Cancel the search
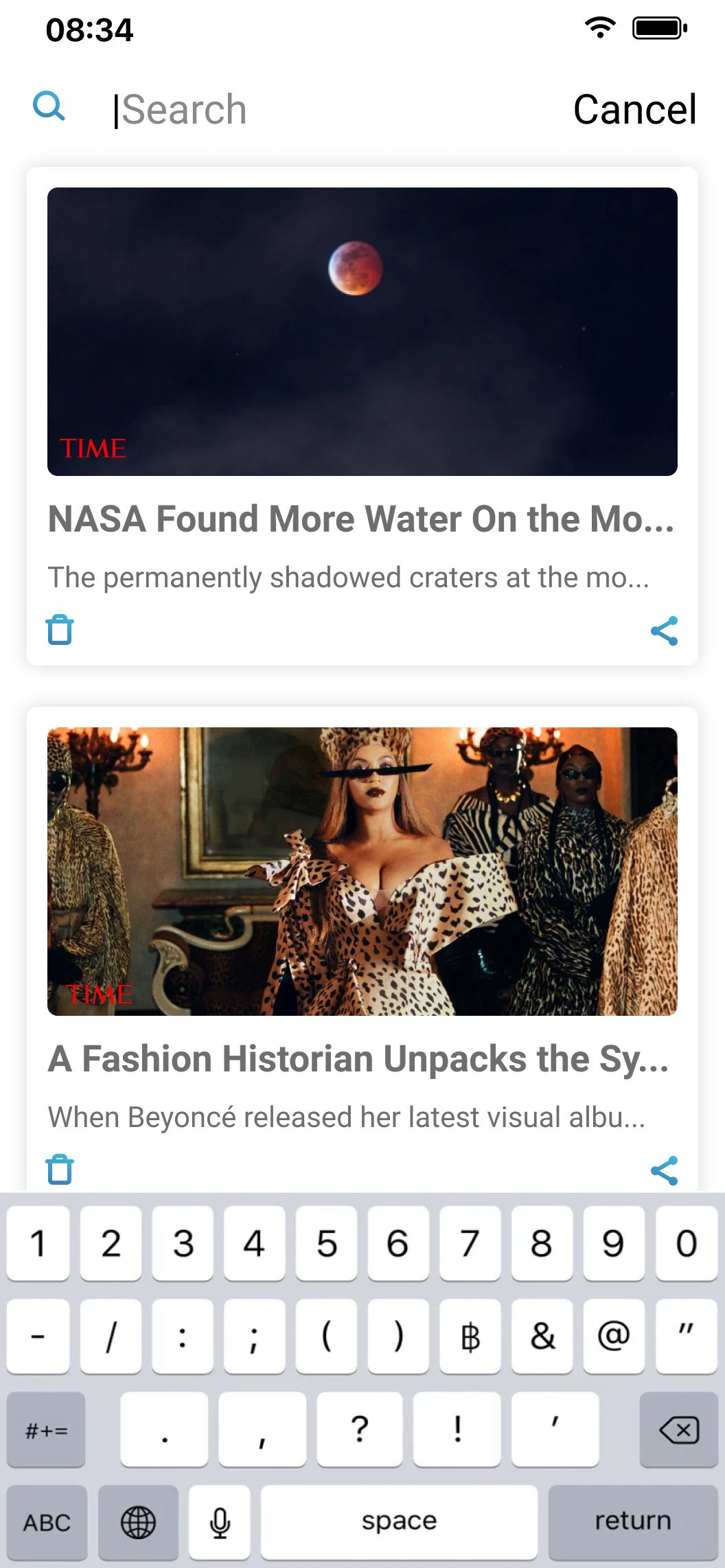 click(x=634, y=110)
